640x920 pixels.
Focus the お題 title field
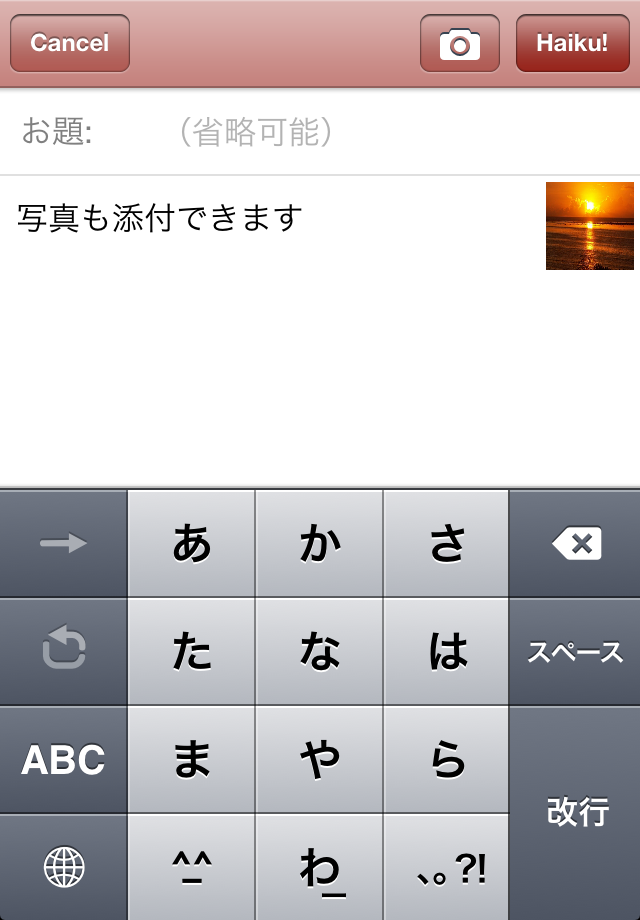point(330,132)
